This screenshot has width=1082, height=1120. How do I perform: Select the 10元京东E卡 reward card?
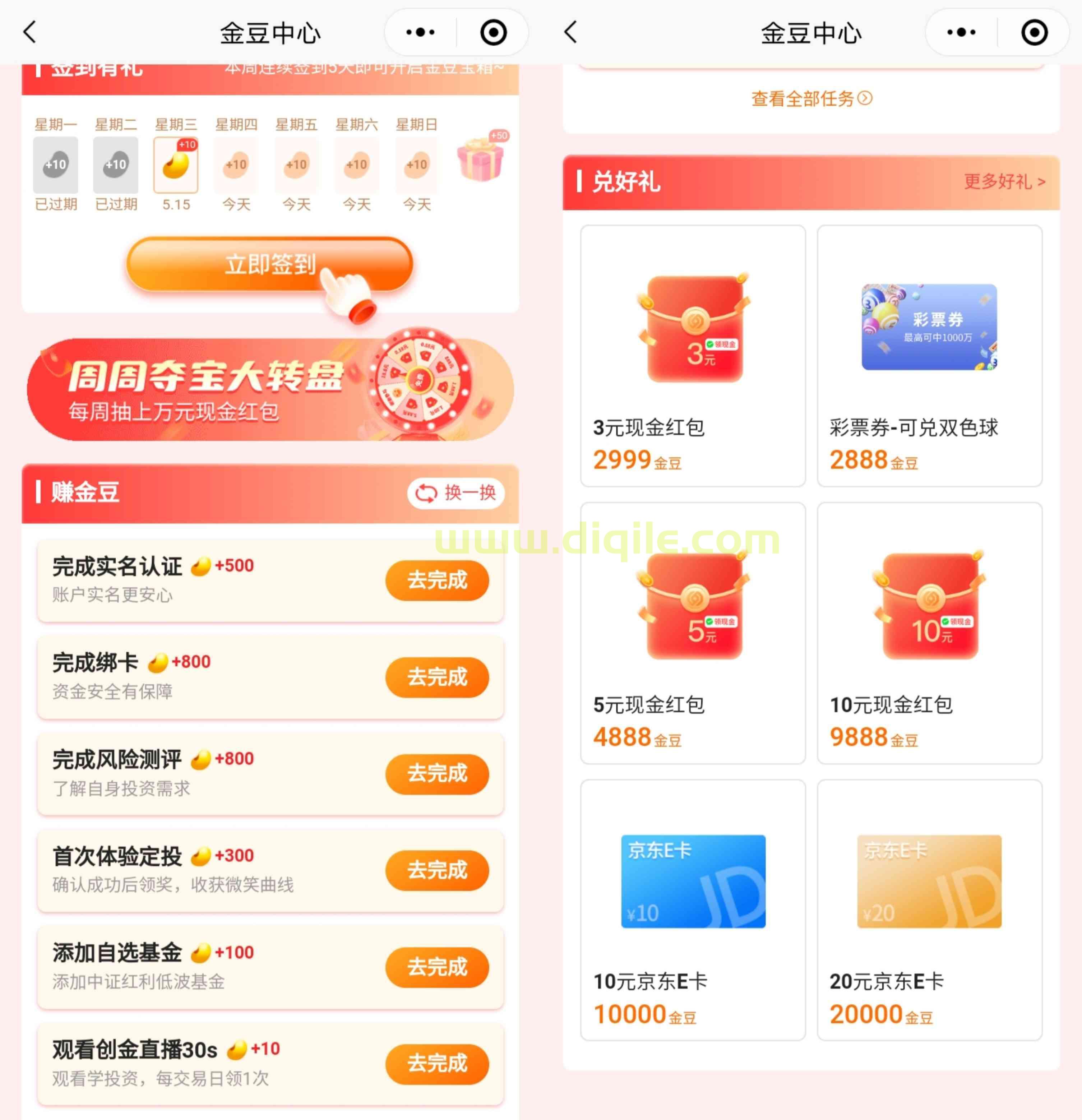693,910
